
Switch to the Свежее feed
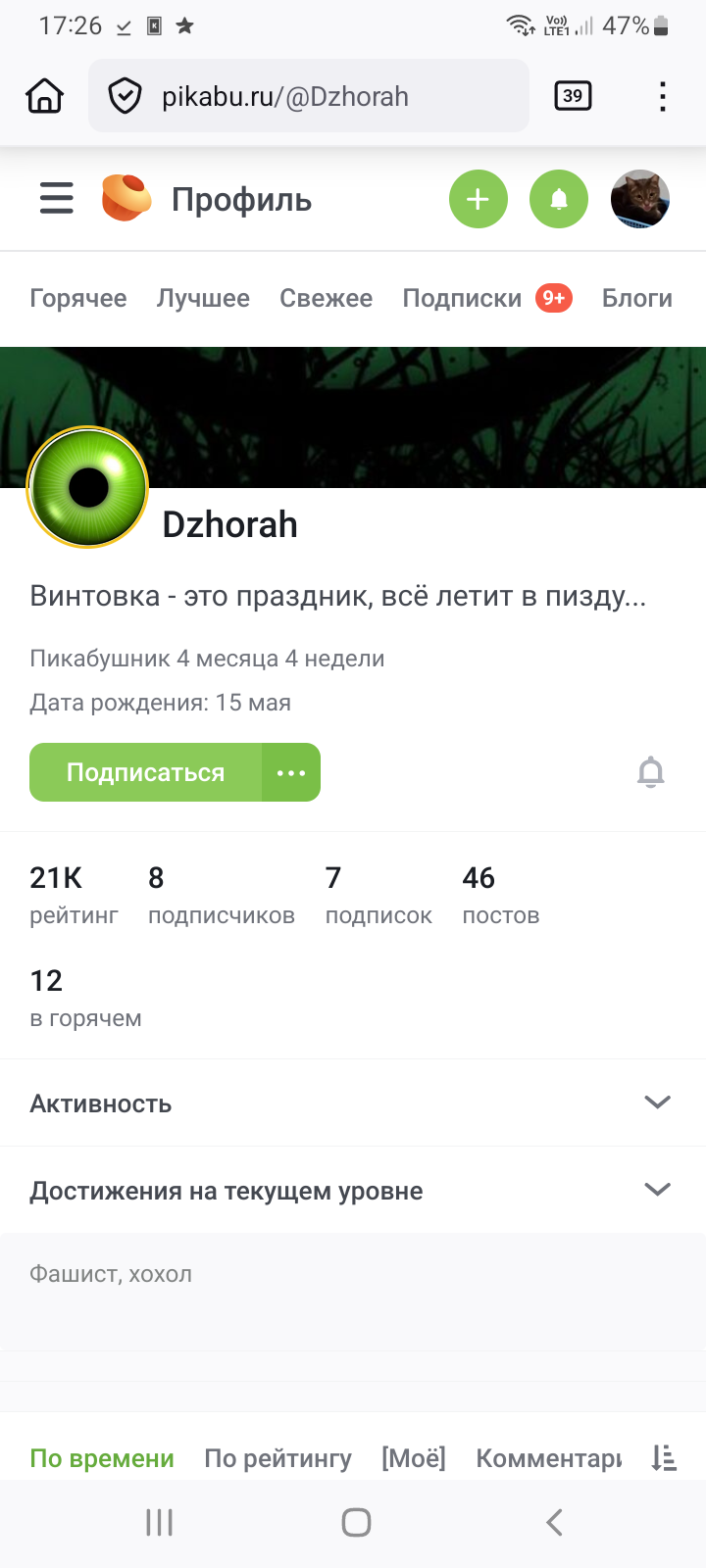(326, 298)
